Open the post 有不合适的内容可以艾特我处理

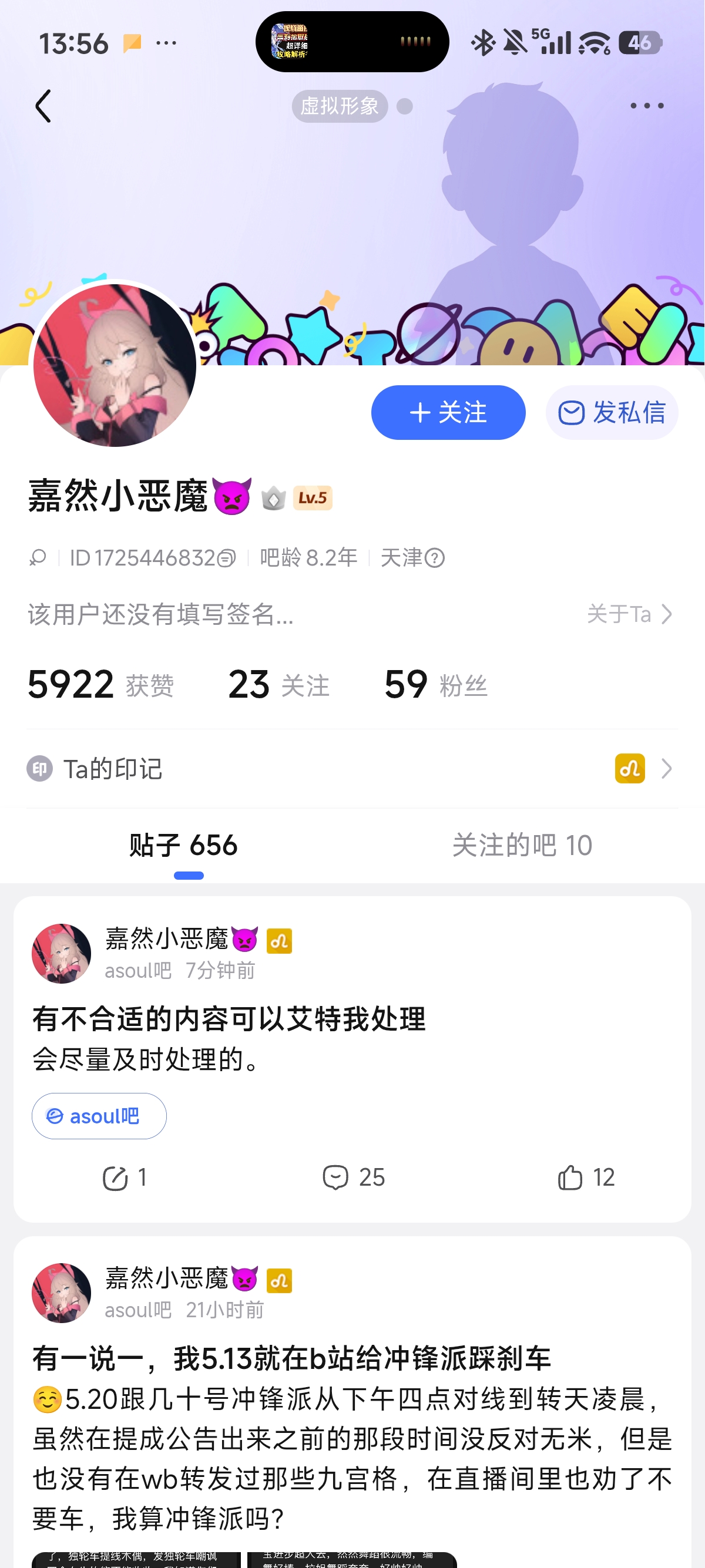[x=229, y=1019]
